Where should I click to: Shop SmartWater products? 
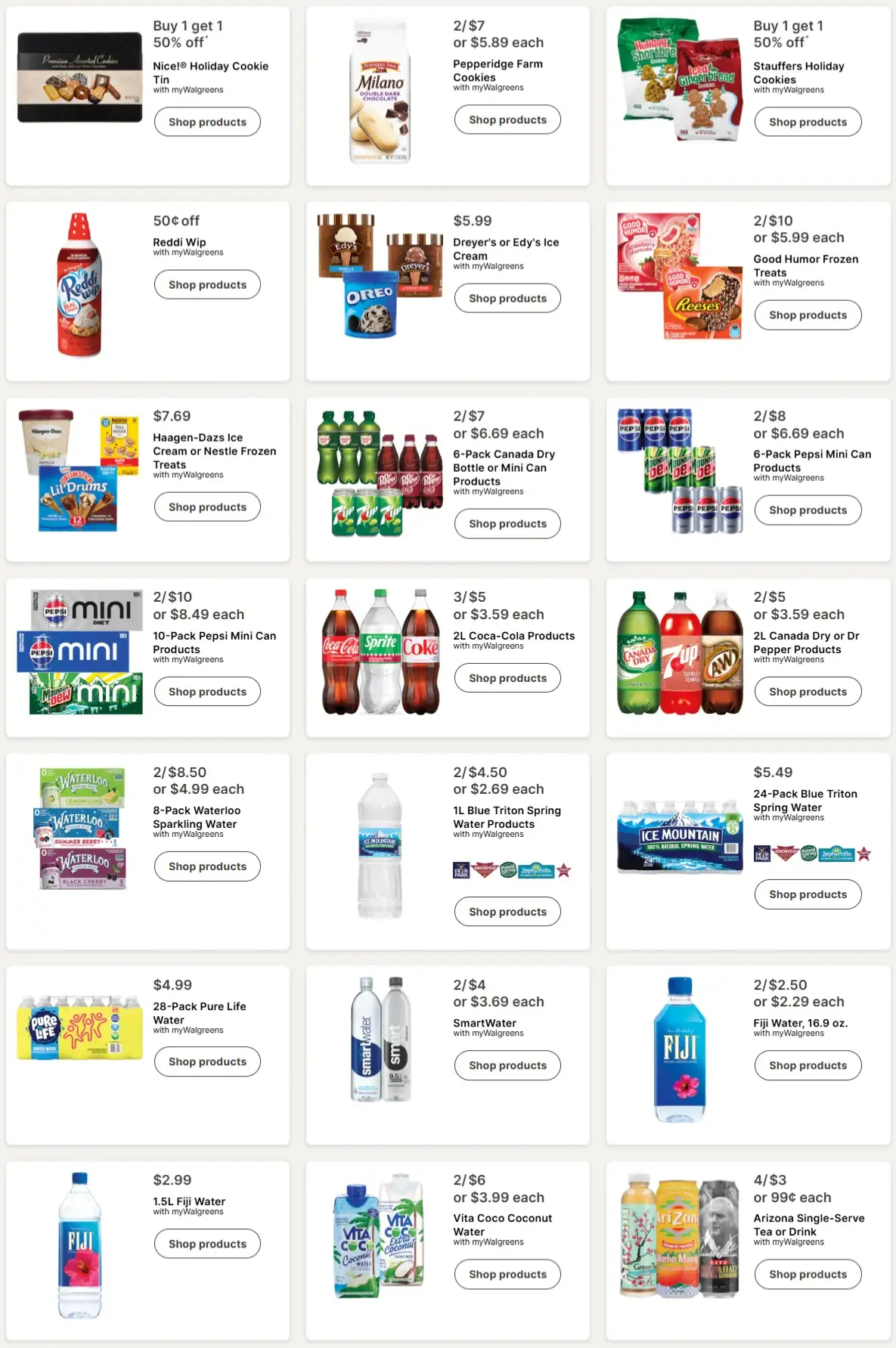point(507,1064)
